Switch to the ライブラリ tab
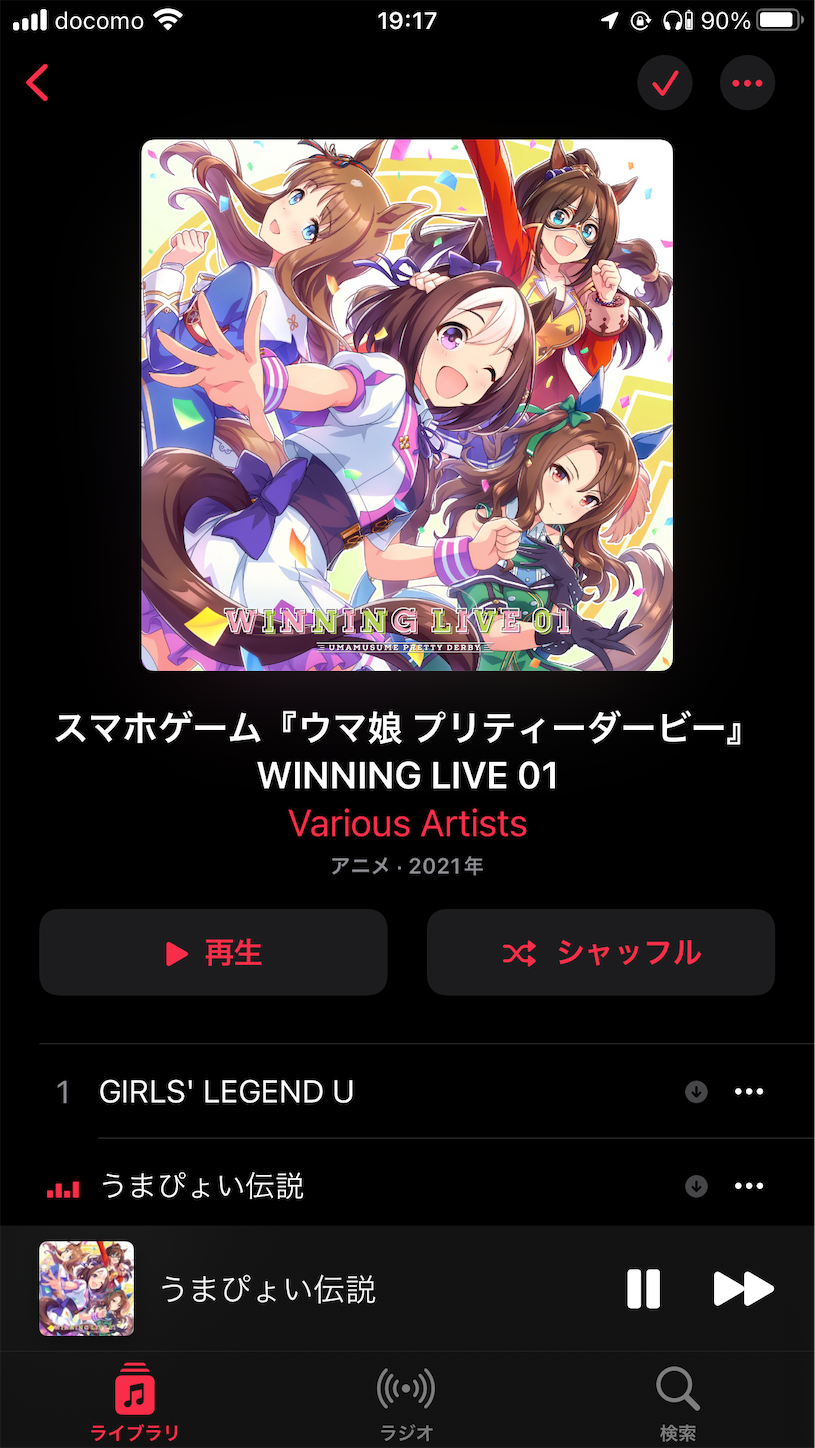This screenshot has width=815, height=1448. point(135,1402)
